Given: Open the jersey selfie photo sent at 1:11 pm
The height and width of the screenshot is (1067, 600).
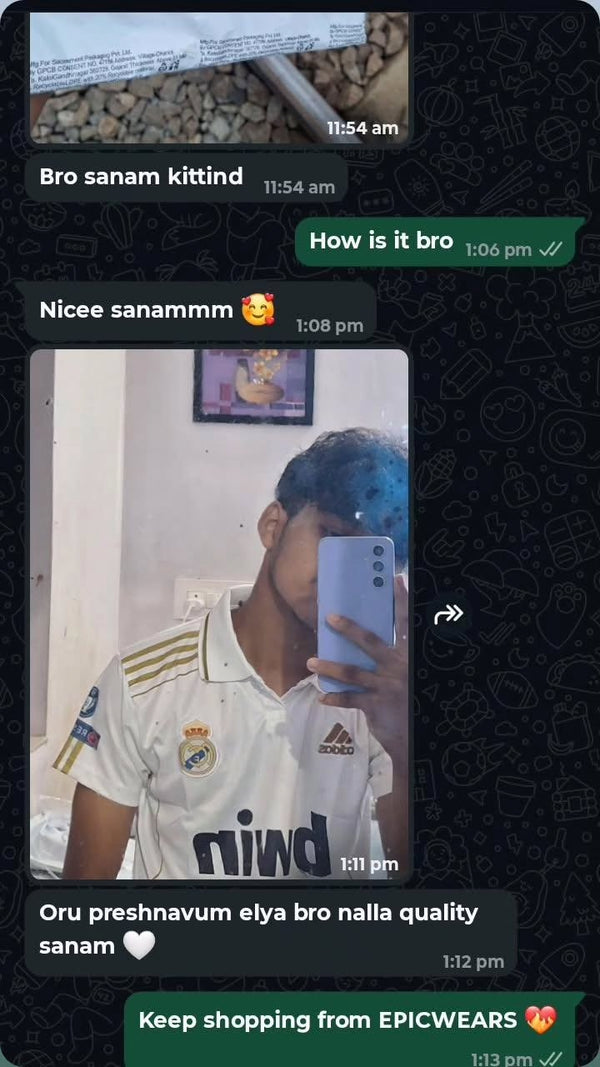Looking at the screenshot, I should coord(219,614).
